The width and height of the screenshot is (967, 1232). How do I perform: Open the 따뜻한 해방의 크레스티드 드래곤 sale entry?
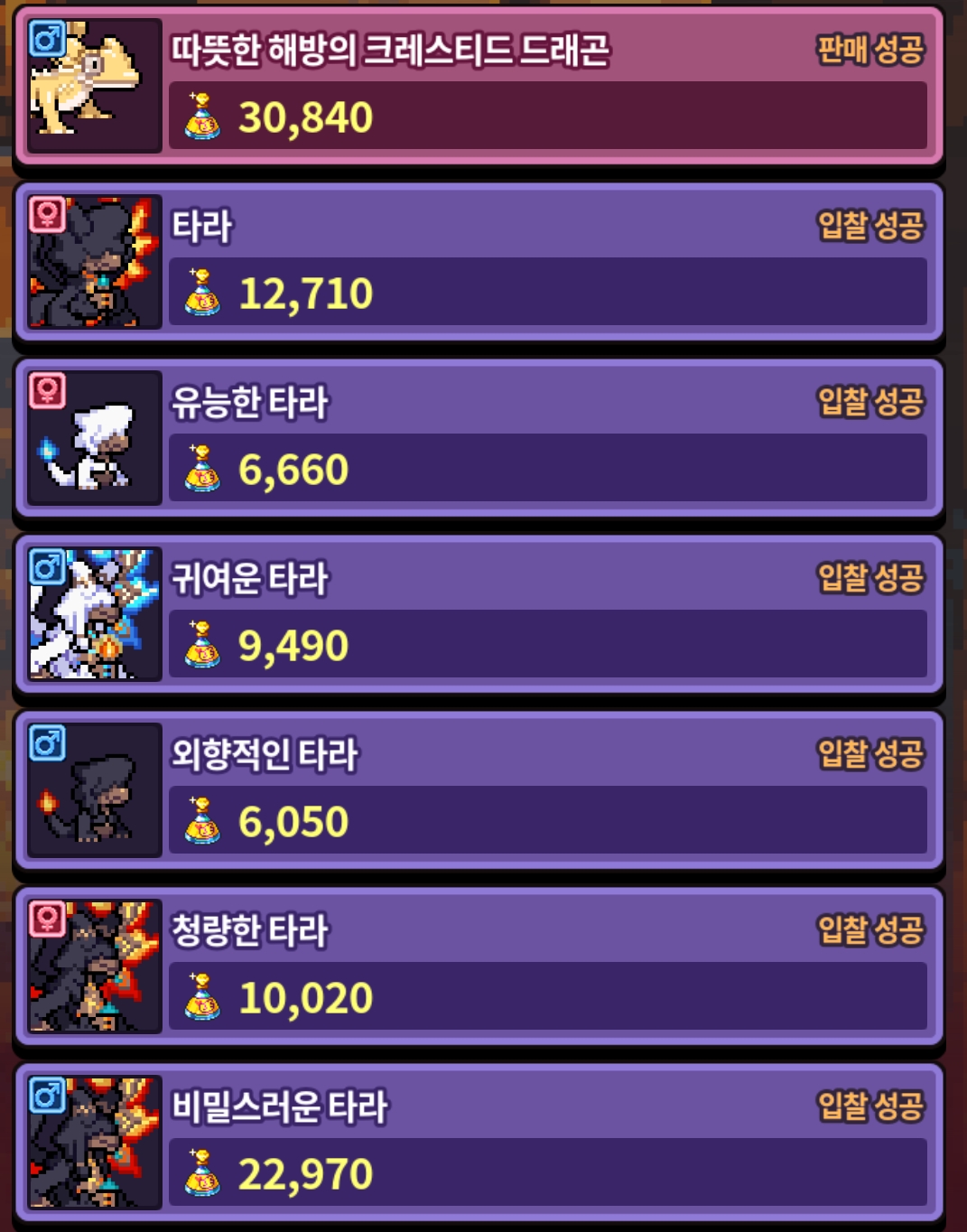point(480,86)
